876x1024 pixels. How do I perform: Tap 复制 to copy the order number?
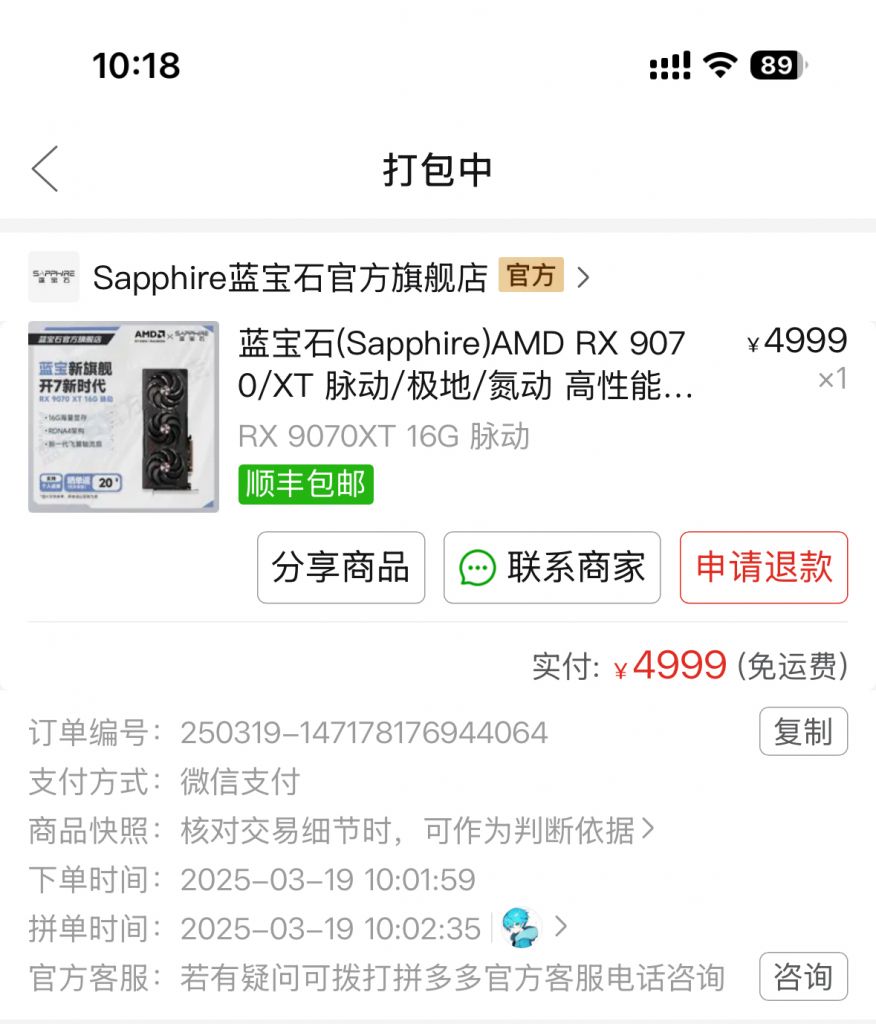click(804, 732)
